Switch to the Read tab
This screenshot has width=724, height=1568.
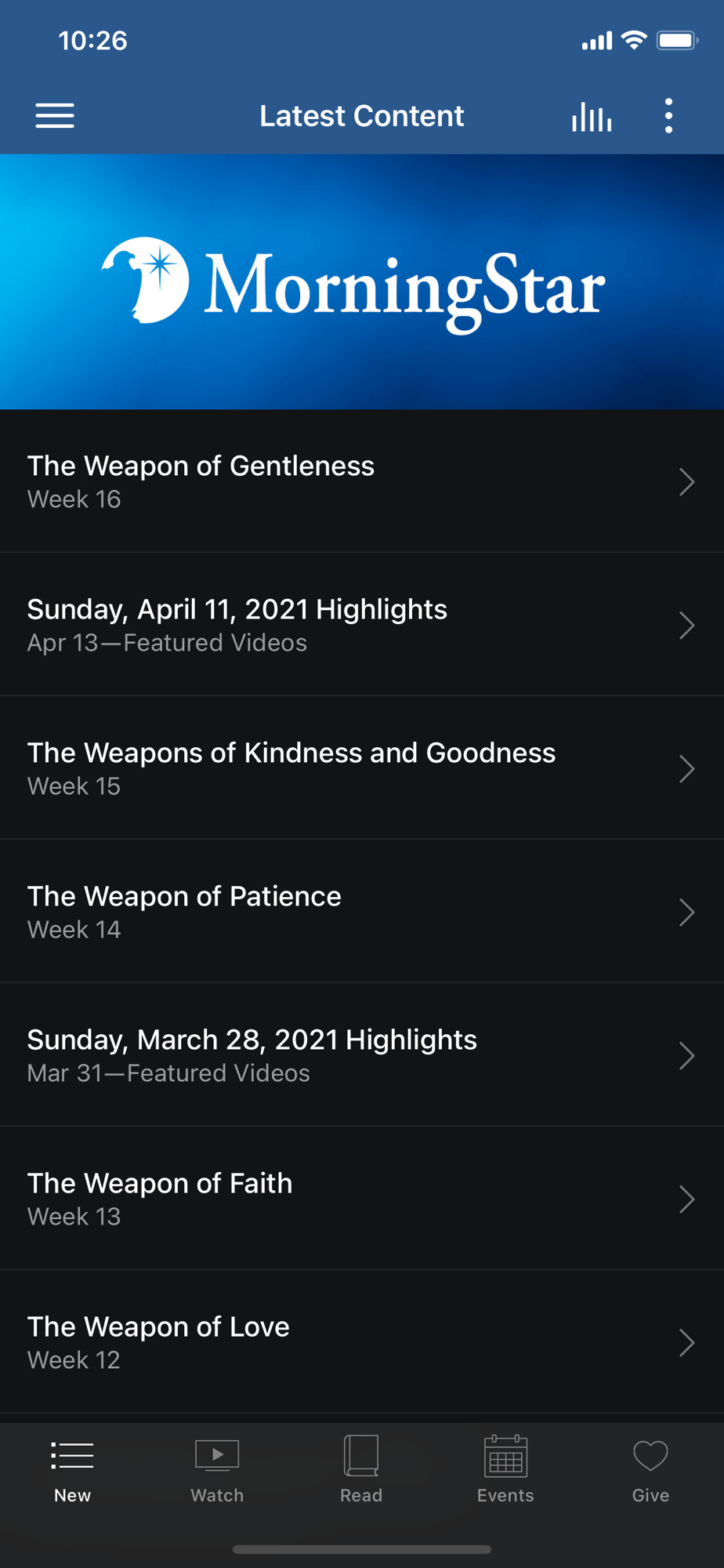point(361,1471)
